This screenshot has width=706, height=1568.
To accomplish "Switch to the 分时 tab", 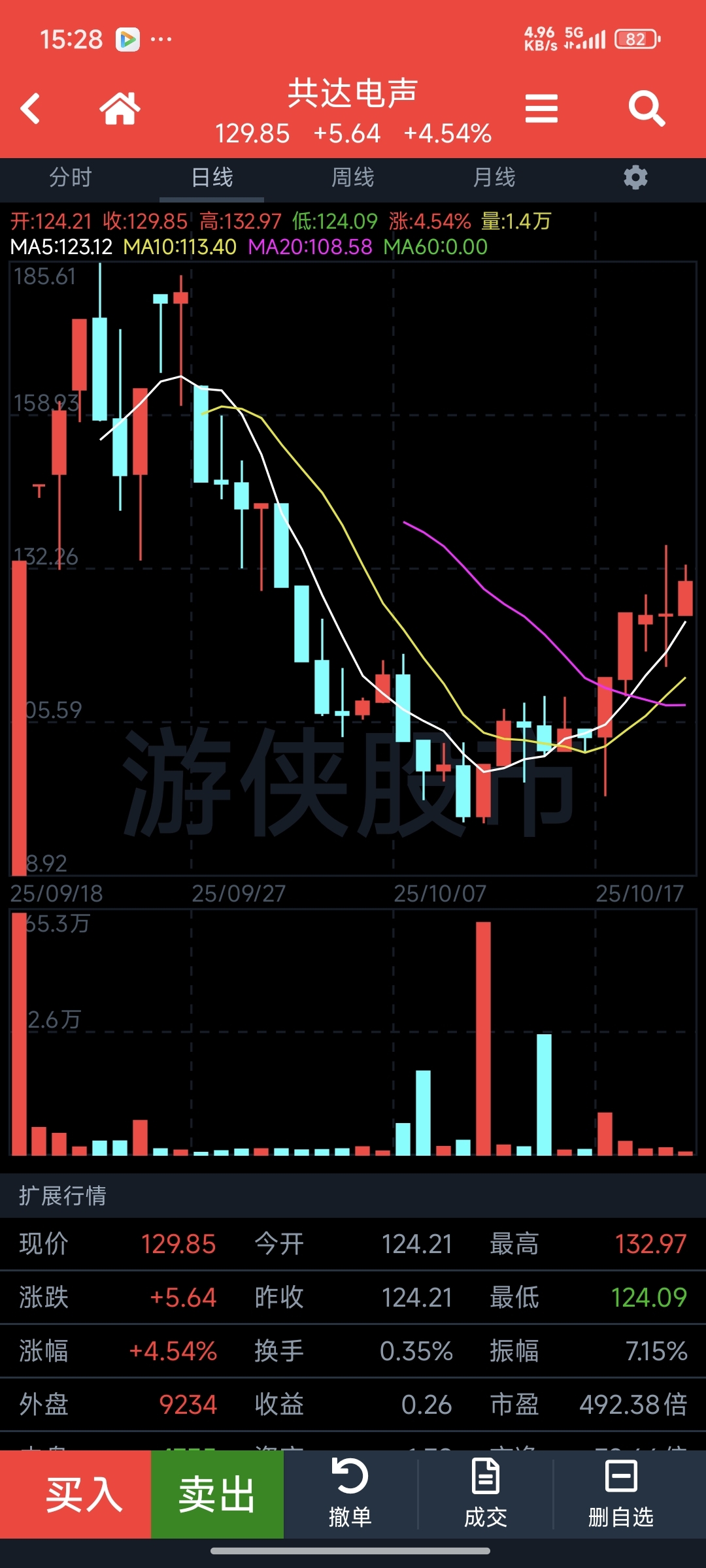I will (71, 178).
